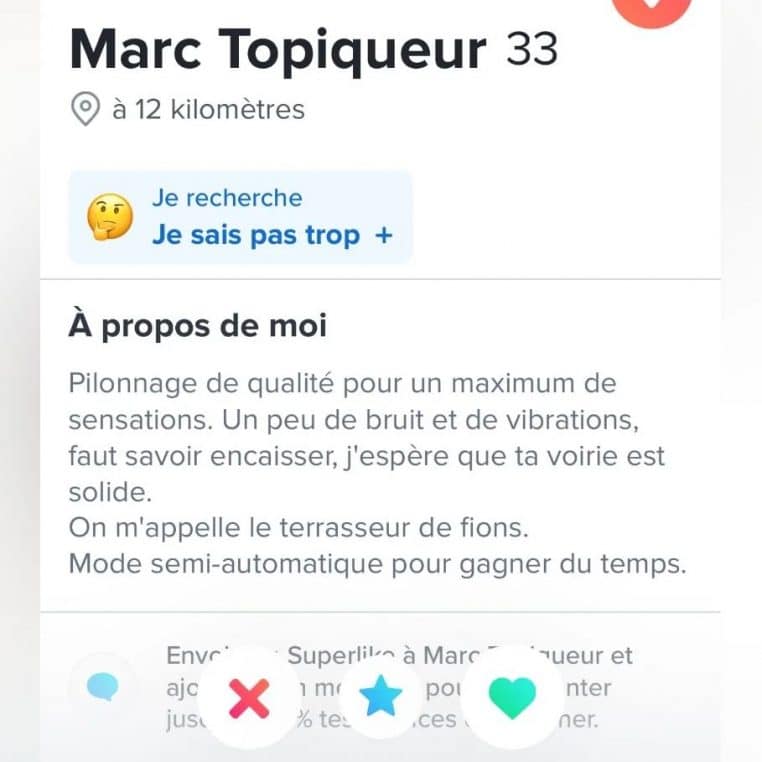Tap the red nope cross button
Viewport: 762px width, 762px height.
point(249,697)
